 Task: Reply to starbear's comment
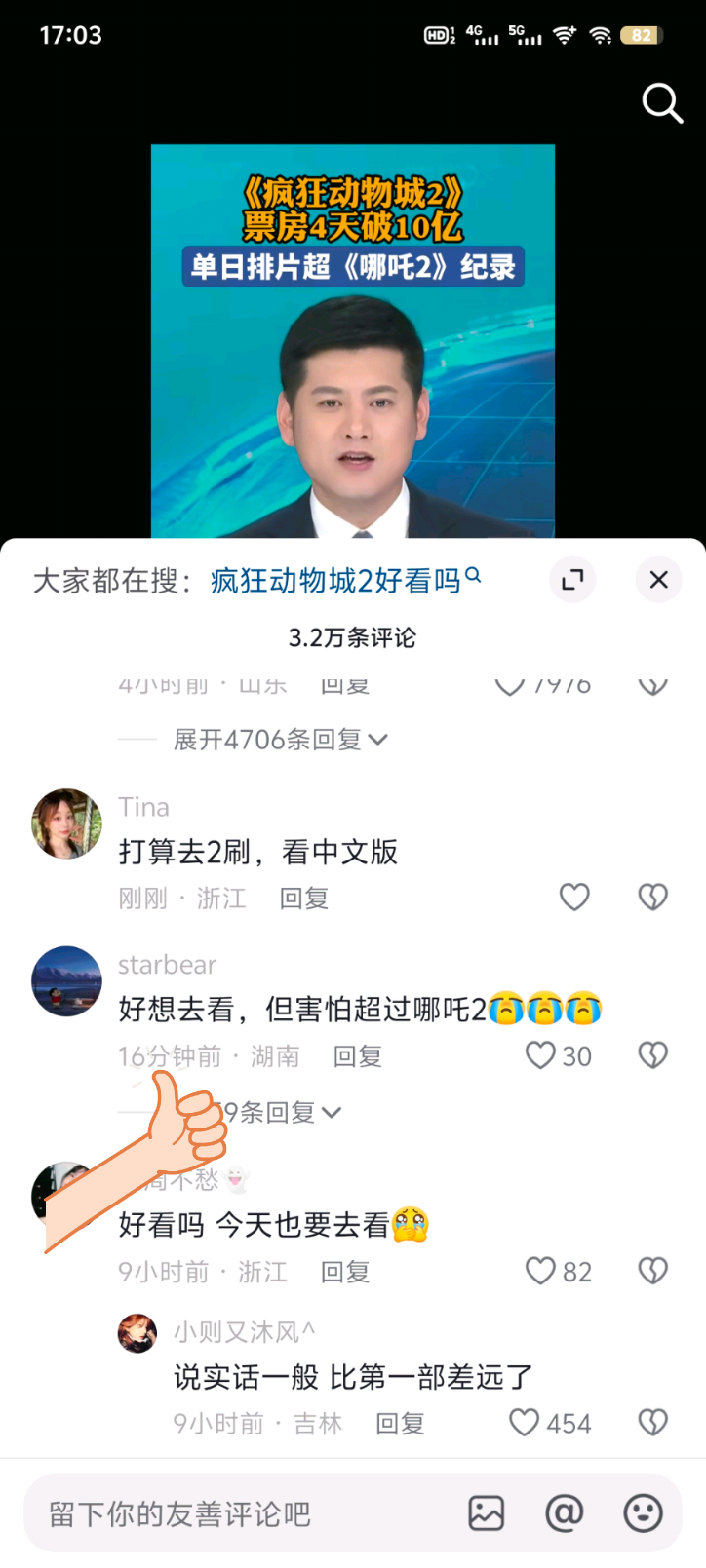click(x=357, y=1056)
